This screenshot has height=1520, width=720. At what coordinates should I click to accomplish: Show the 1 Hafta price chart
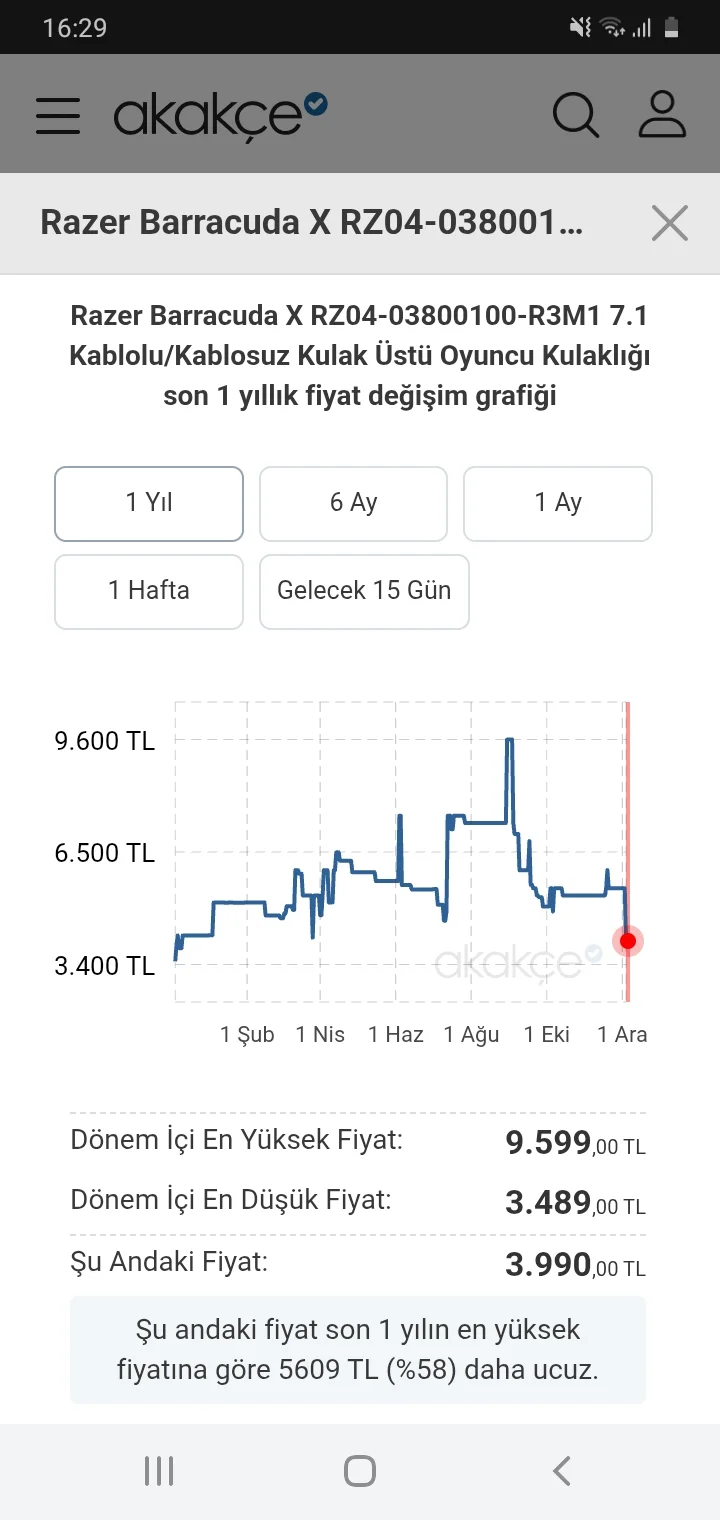pyautogui.click(x=149, y=591)
